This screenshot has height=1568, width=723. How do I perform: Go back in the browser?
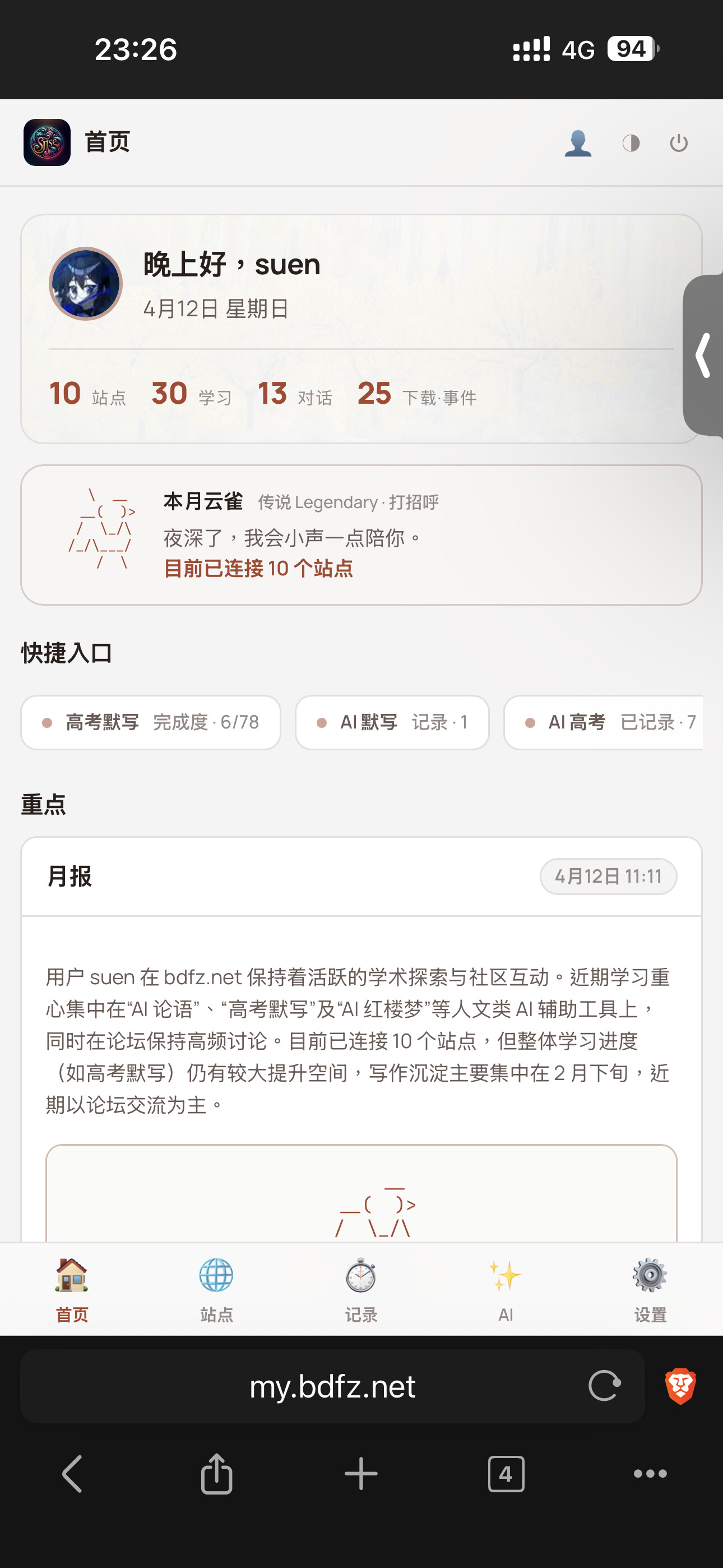coord(72,1474)
